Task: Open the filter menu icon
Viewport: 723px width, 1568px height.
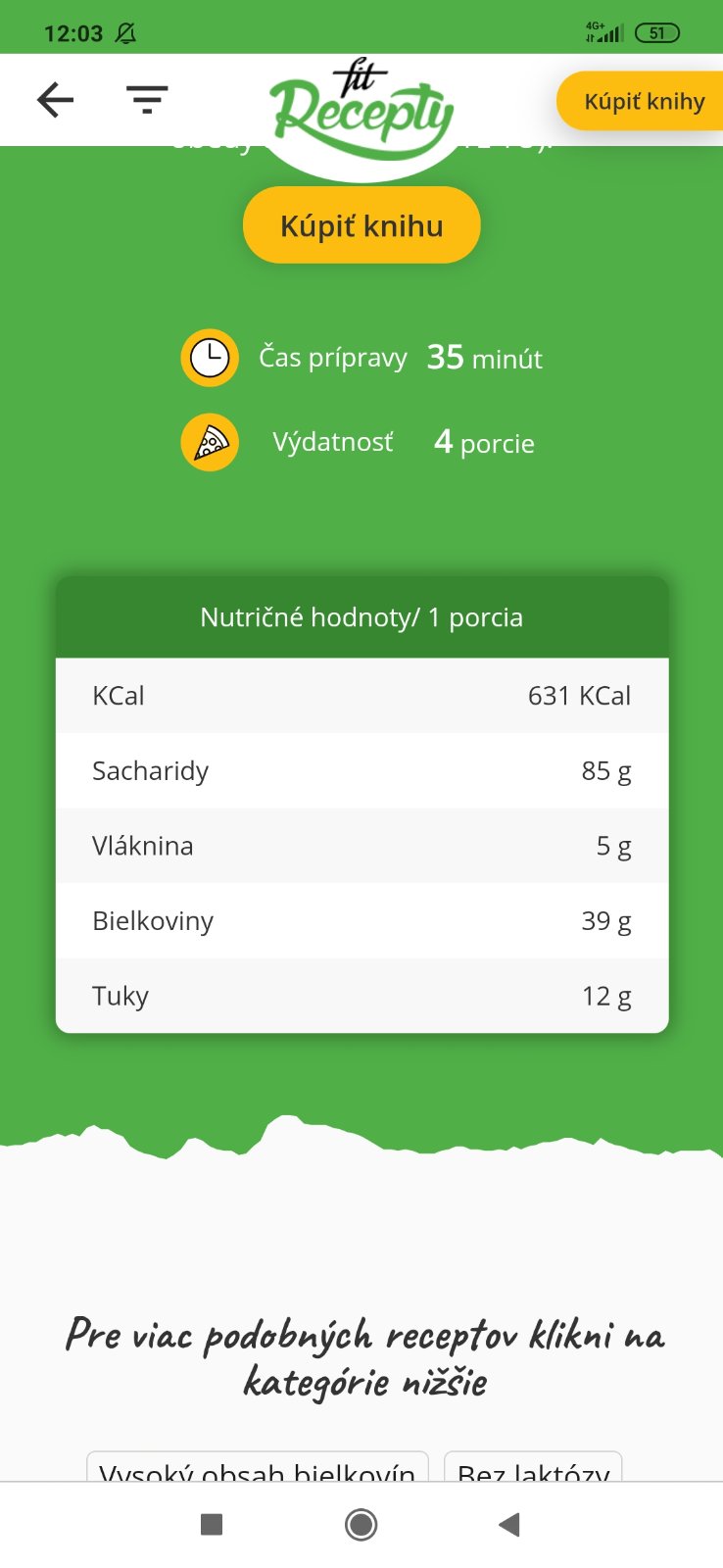Action: 147,100
